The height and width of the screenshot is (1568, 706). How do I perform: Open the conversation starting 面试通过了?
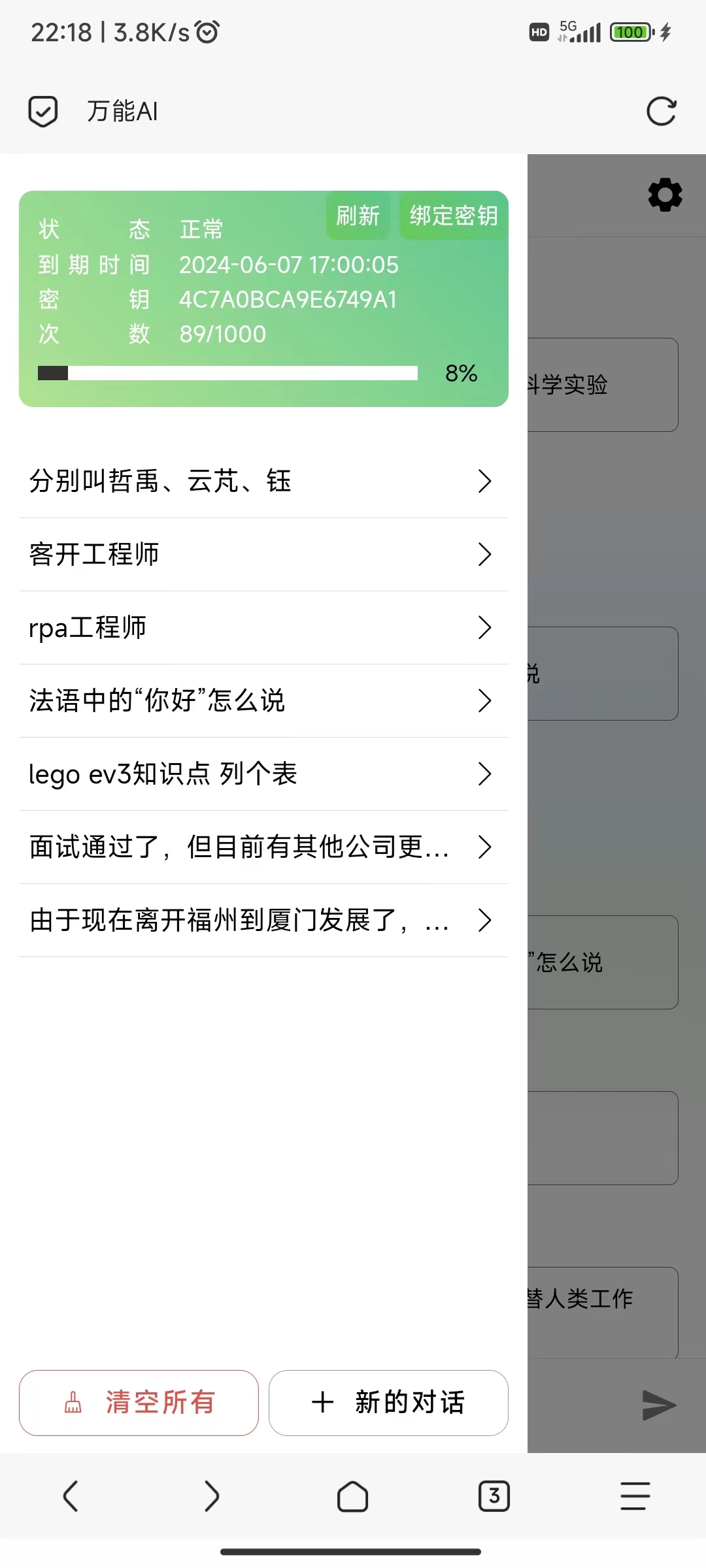tap(263, 847)
